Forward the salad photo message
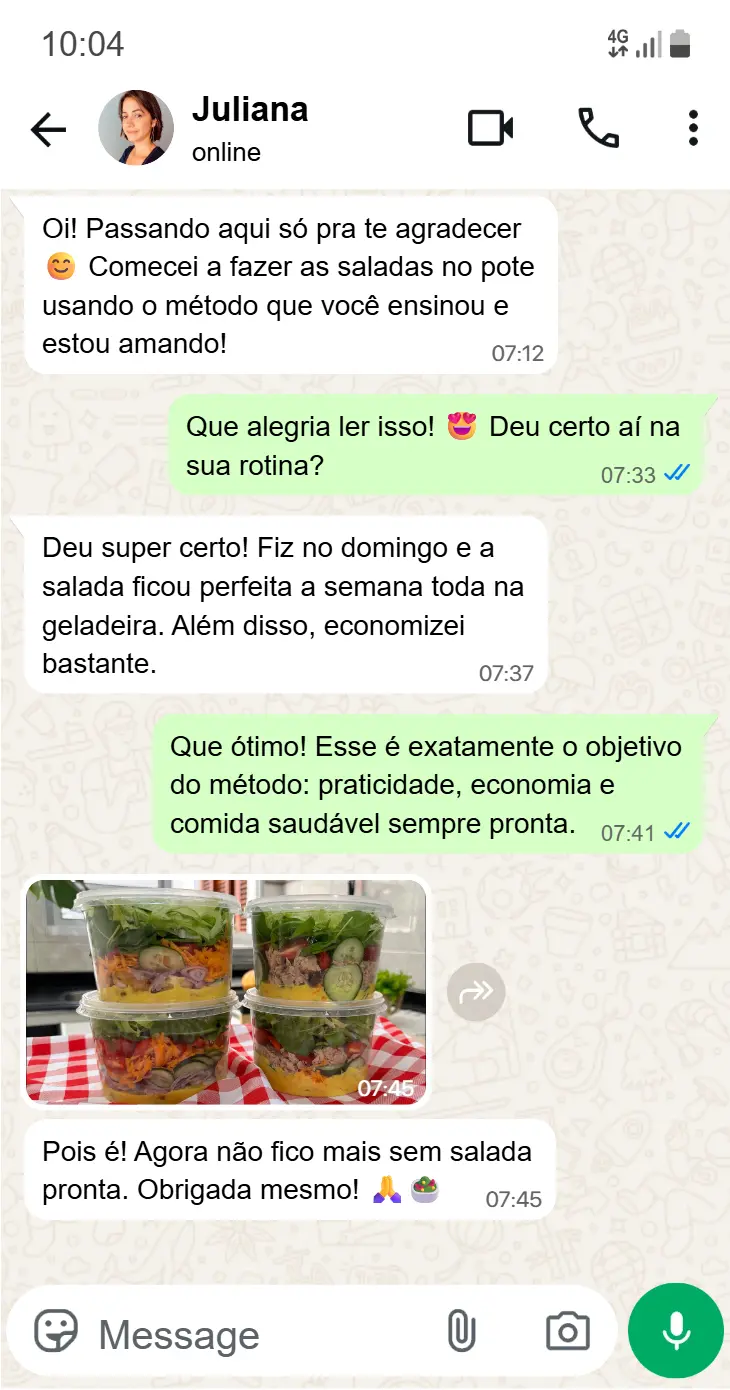 [476, 992]
